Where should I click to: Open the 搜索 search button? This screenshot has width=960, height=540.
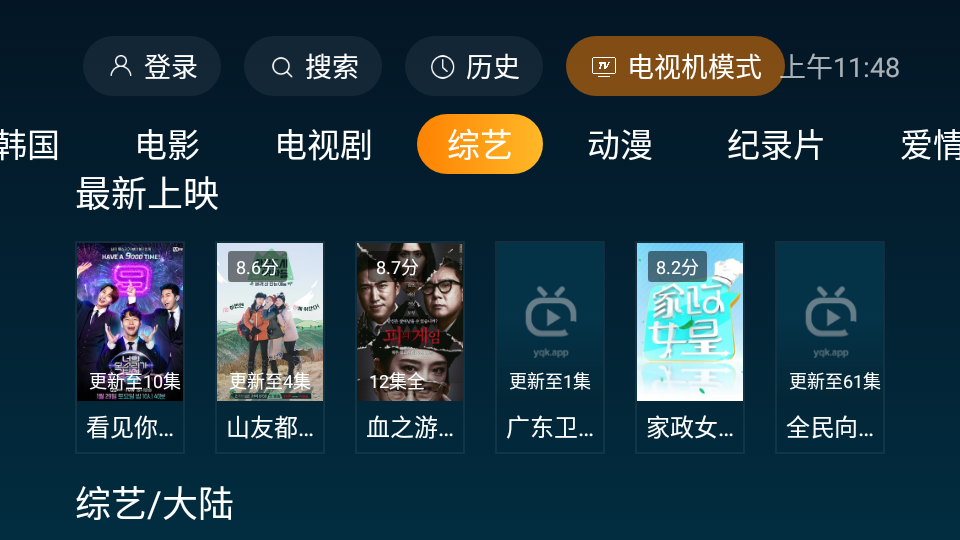click(313, 67)
